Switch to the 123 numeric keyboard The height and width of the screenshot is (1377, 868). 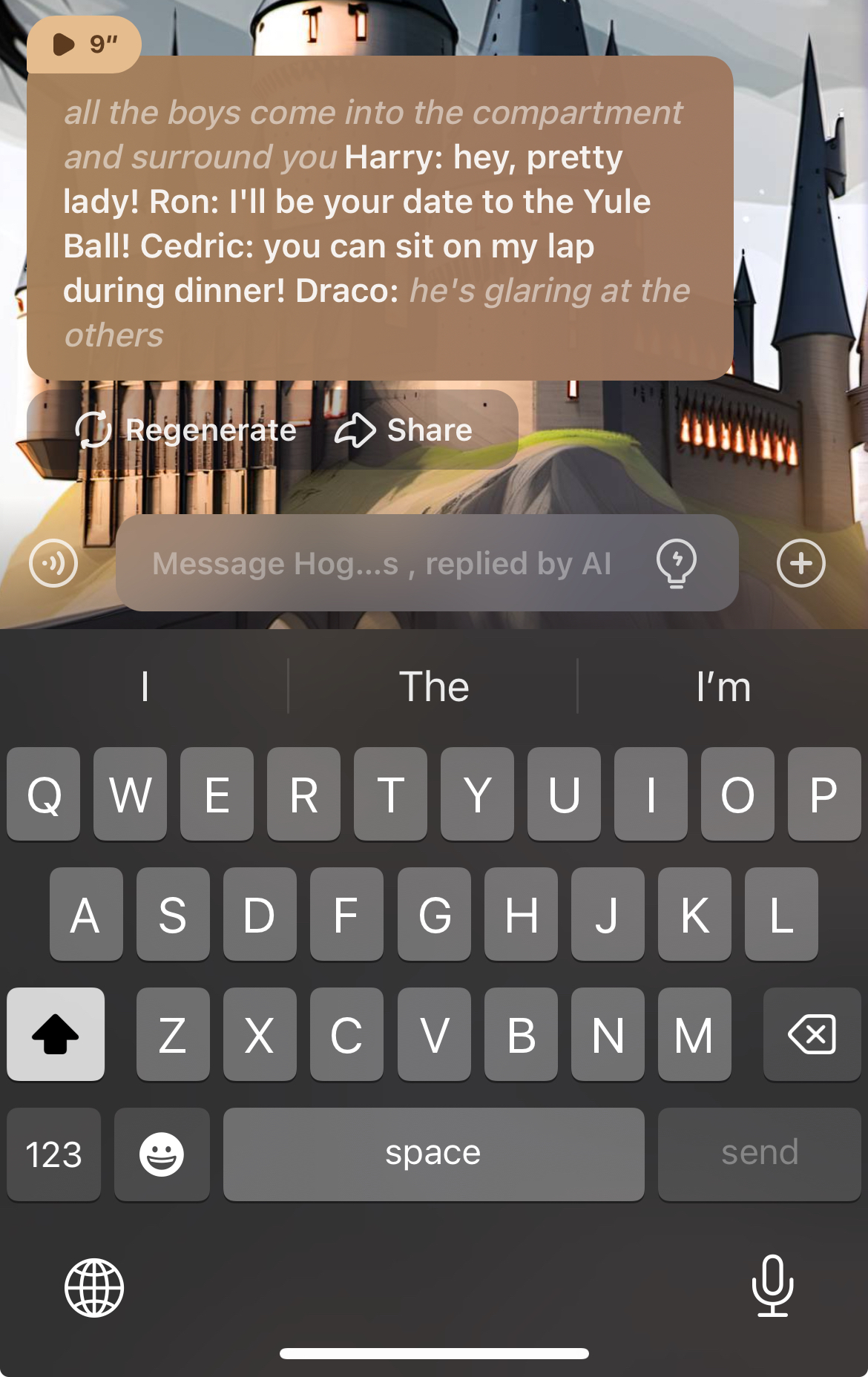(x=53, y=1154)
